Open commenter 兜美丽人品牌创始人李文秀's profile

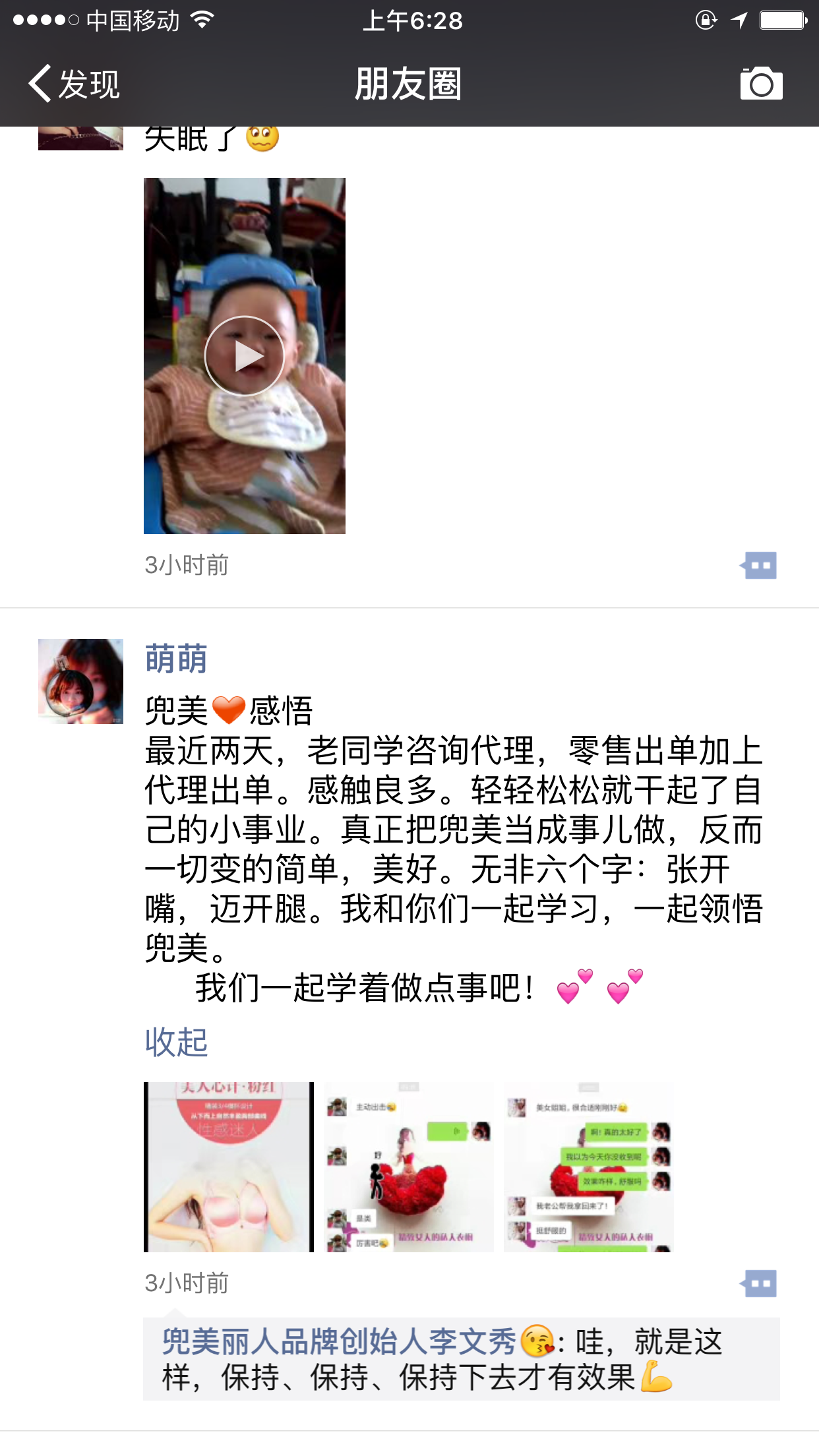coord(339,1342)
